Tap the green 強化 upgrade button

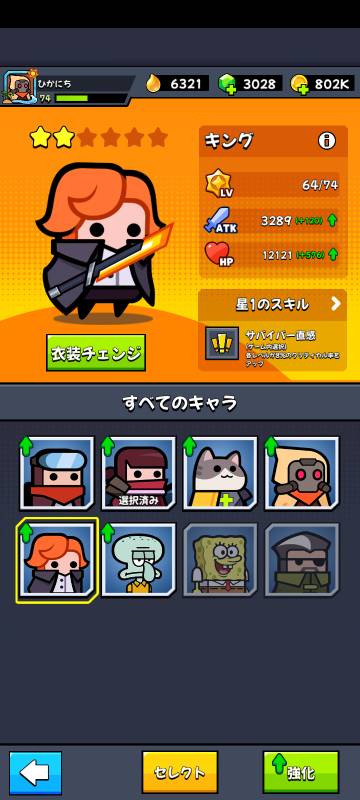coord(301,772)
